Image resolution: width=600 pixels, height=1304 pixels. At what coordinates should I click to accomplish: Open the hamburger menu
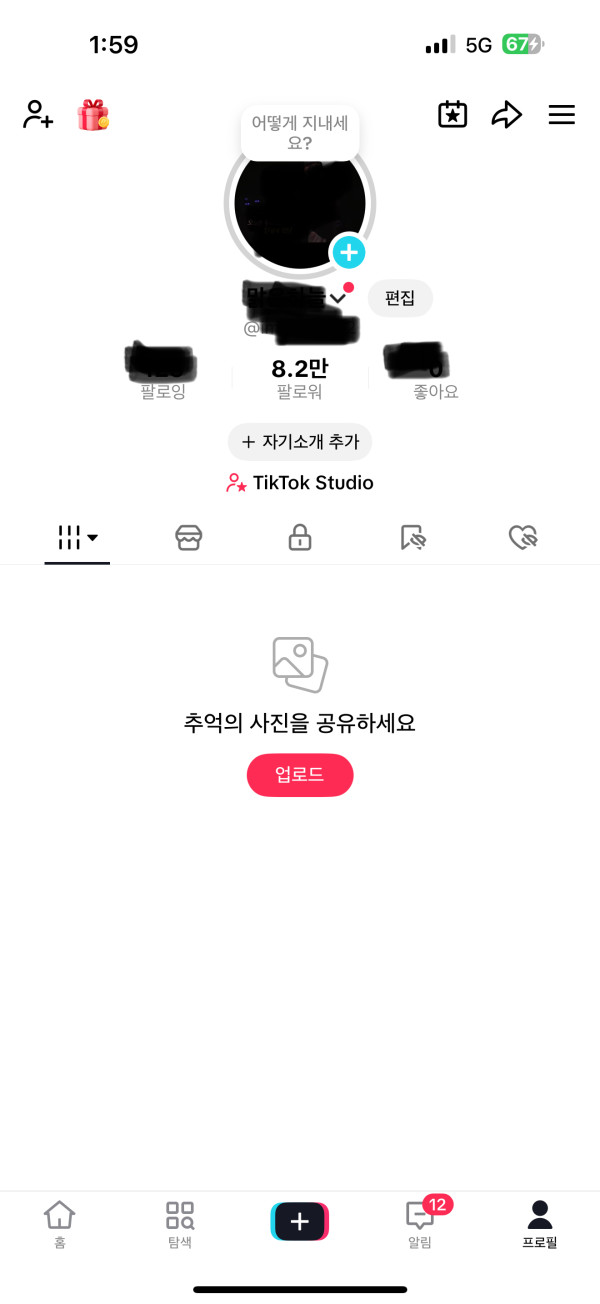[x=562, y=115]
